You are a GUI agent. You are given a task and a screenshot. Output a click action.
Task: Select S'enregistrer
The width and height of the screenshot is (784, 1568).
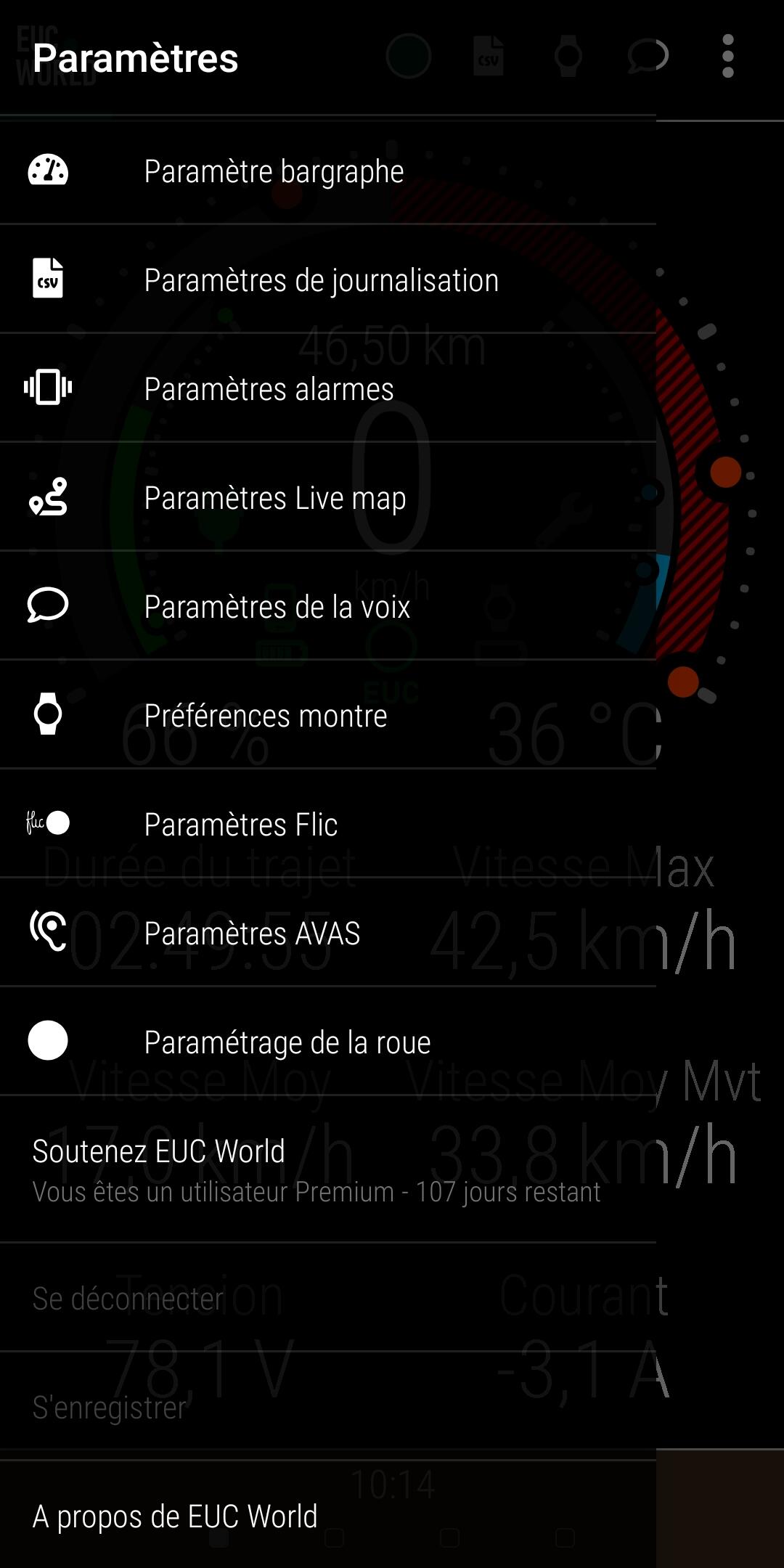tap(328, 1407)
